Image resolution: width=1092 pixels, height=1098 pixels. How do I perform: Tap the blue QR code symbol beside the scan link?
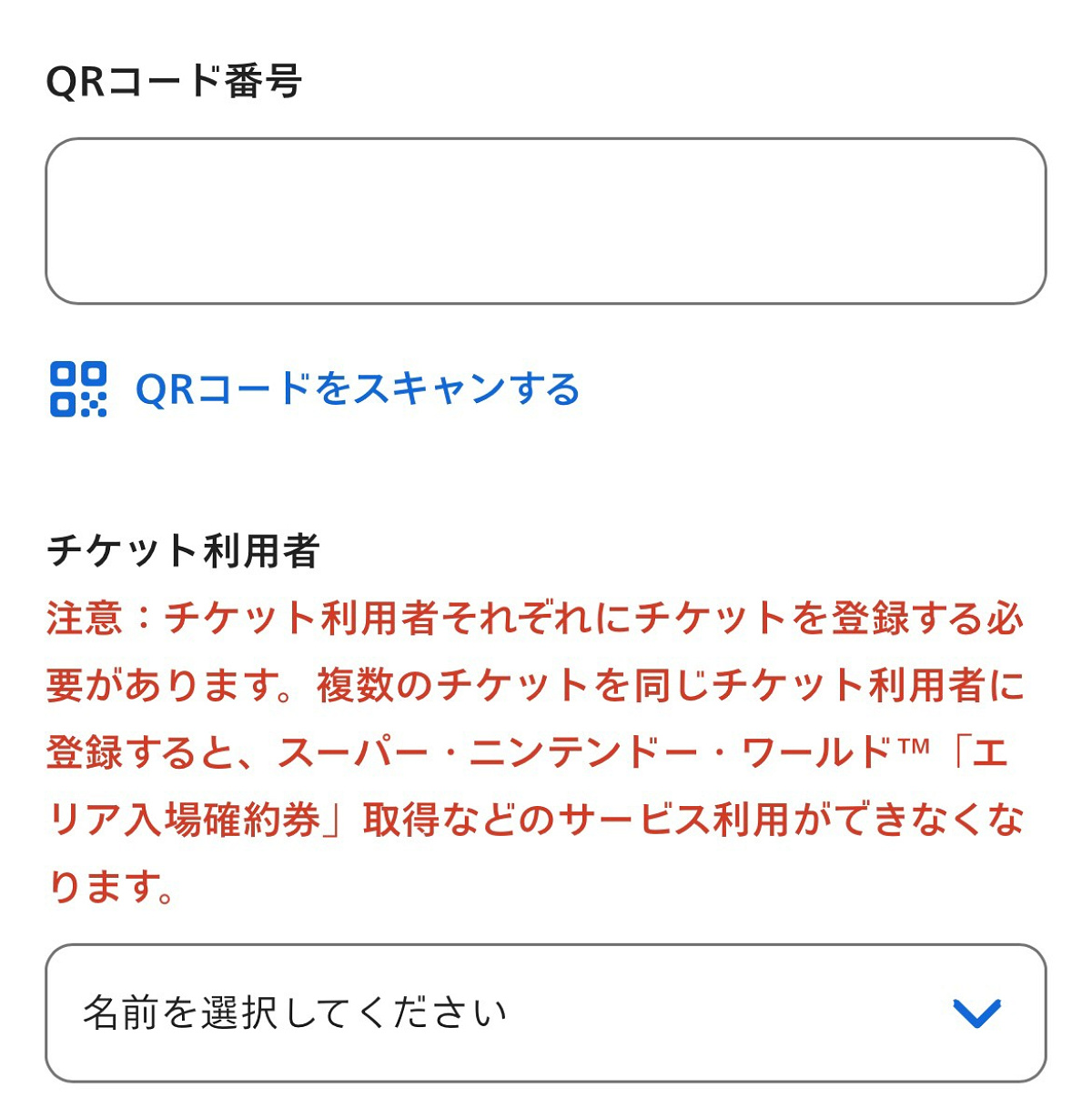pos(80,388)
